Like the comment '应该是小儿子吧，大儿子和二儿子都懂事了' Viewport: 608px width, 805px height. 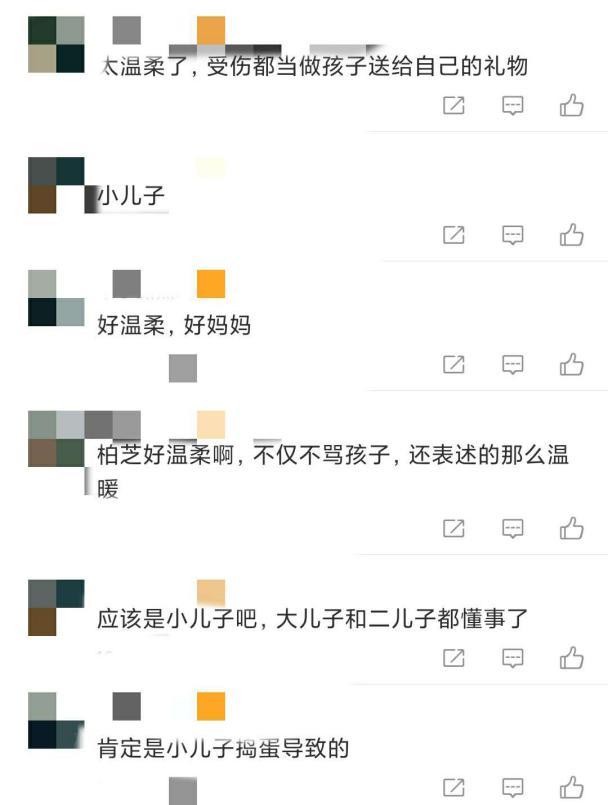coord(571,657)
